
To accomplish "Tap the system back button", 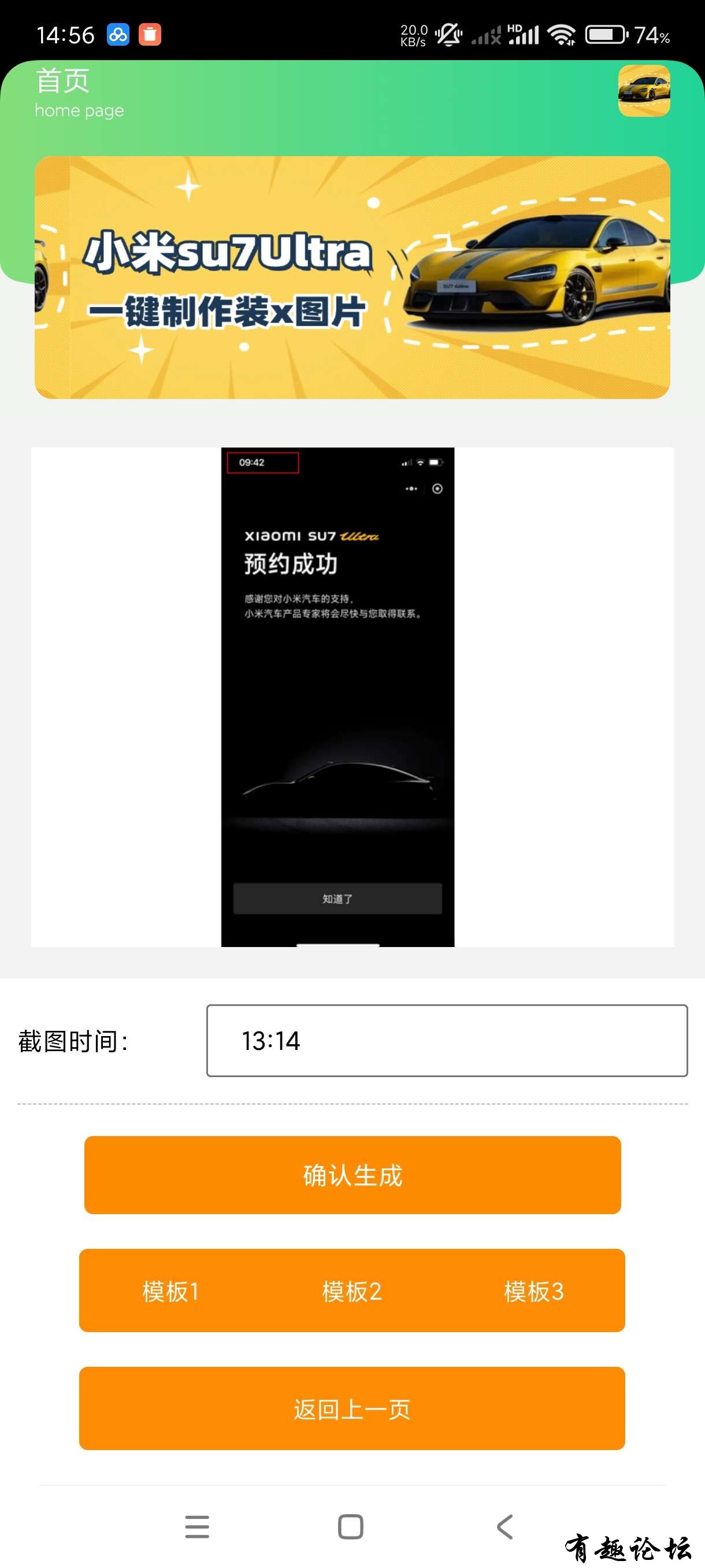I will 505,1526.
